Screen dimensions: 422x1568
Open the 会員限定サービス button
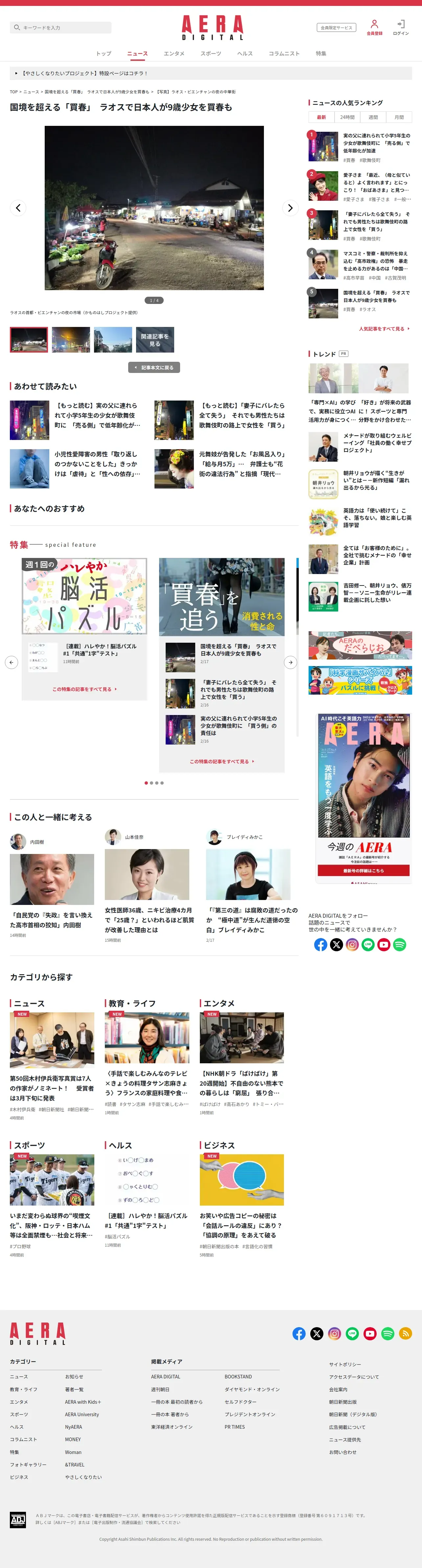click(x=336, y=27)
